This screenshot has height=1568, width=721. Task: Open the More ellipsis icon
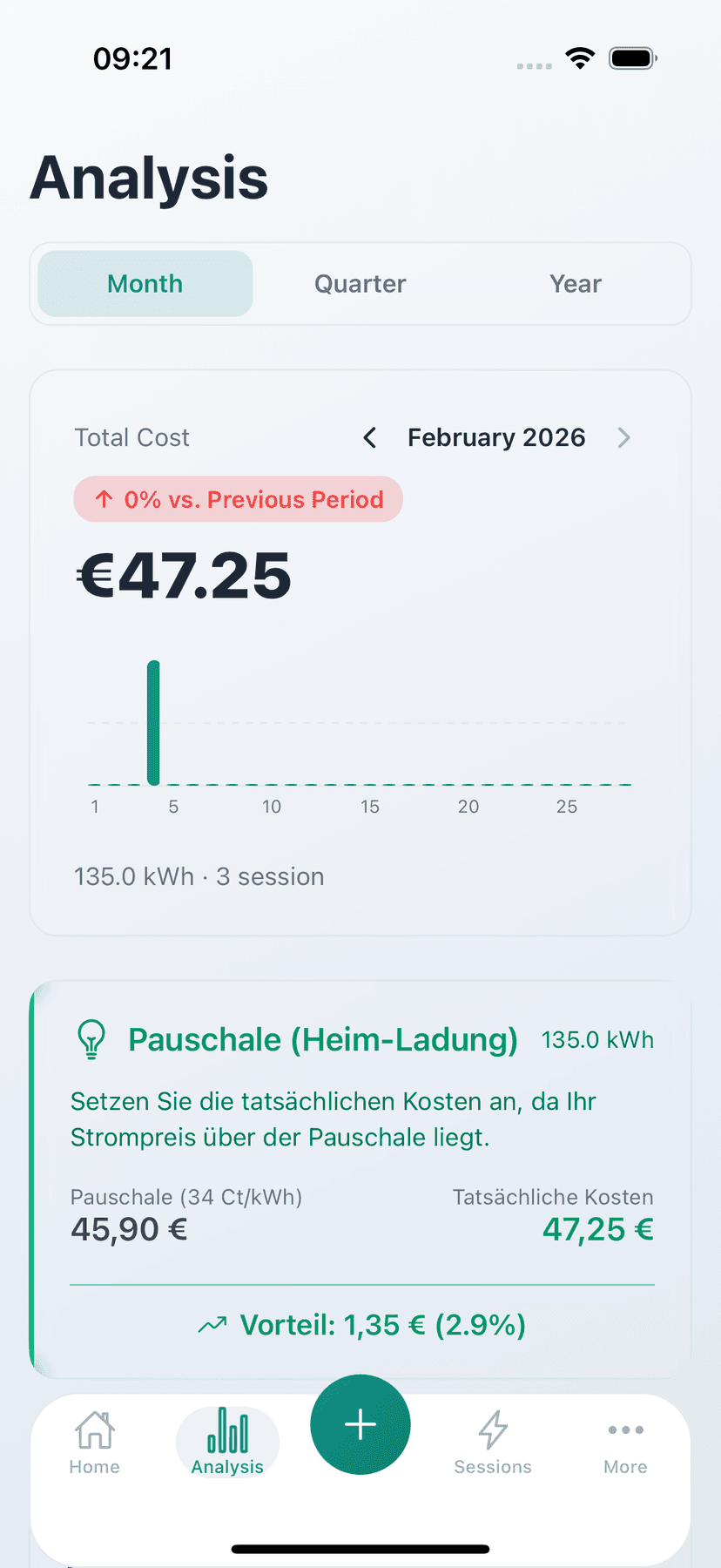[x=625, y=1429]
